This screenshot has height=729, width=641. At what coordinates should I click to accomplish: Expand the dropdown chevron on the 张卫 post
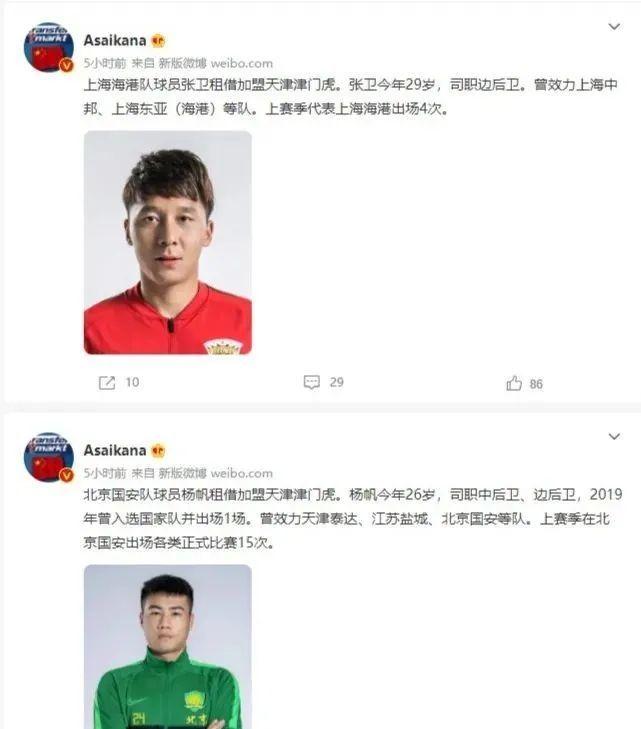point(613,27)
